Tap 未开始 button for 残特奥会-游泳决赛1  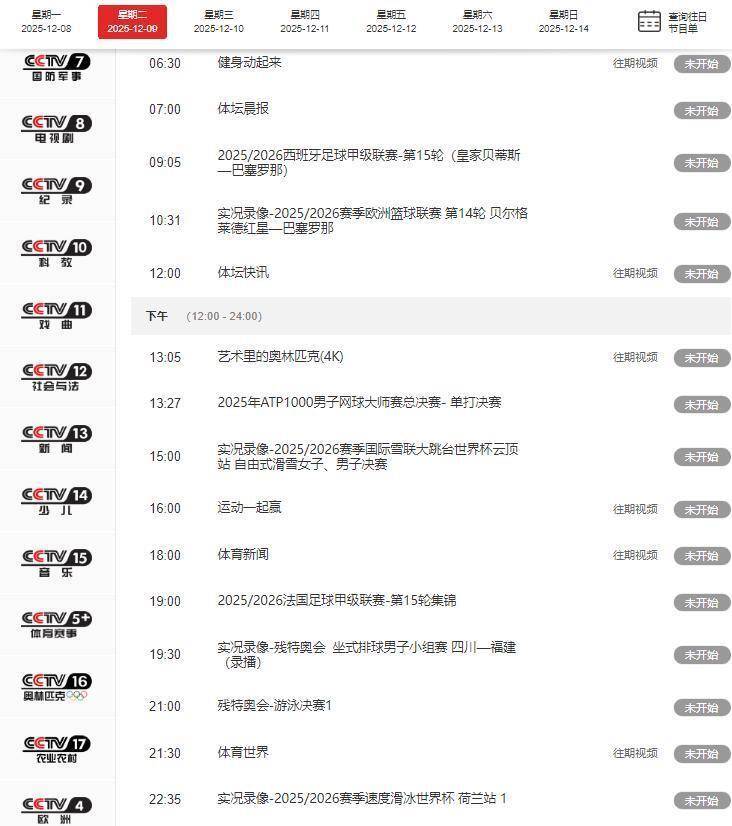coord(701,708)
